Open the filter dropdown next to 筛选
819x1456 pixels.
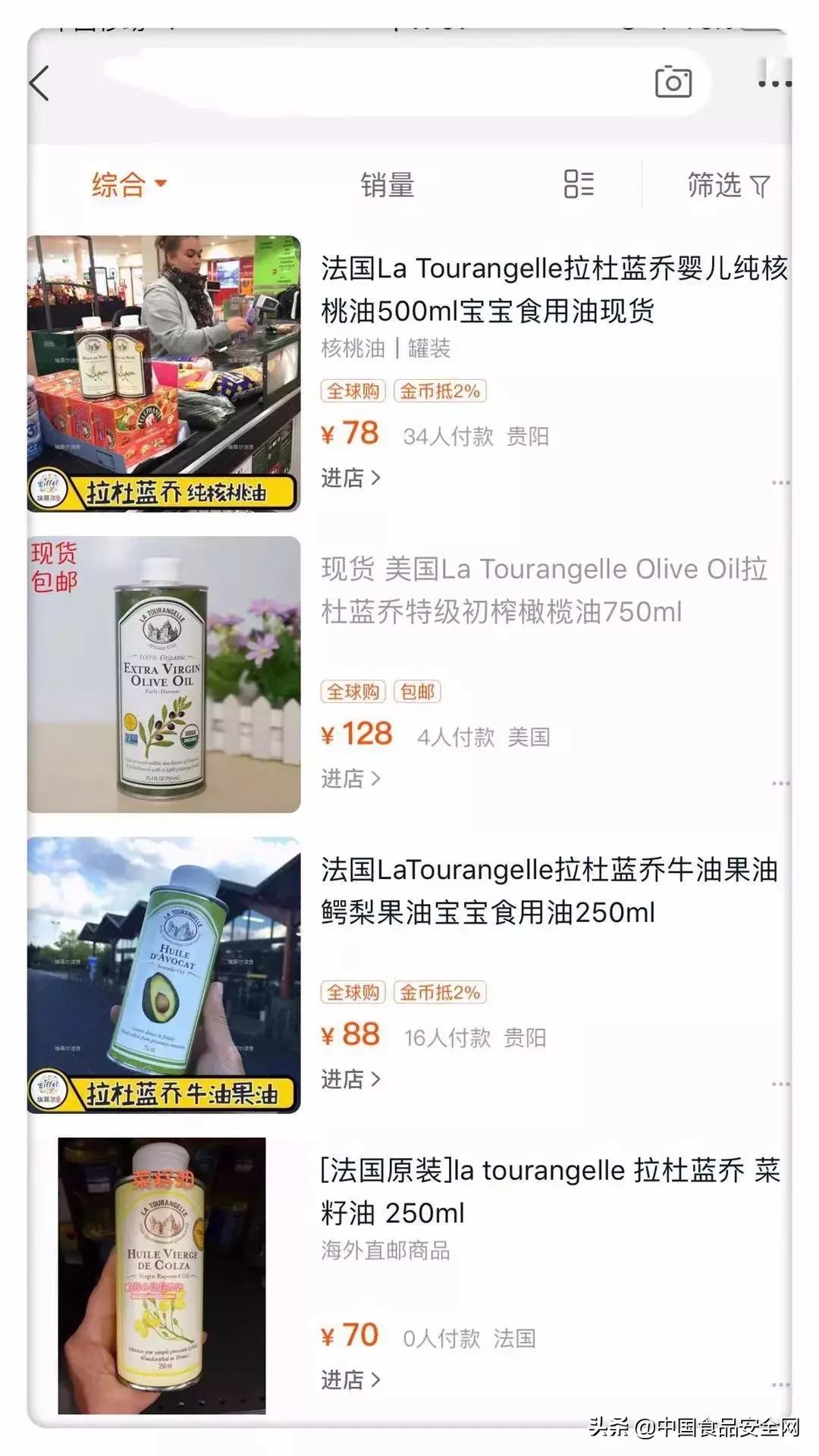(x=761, y=186)
